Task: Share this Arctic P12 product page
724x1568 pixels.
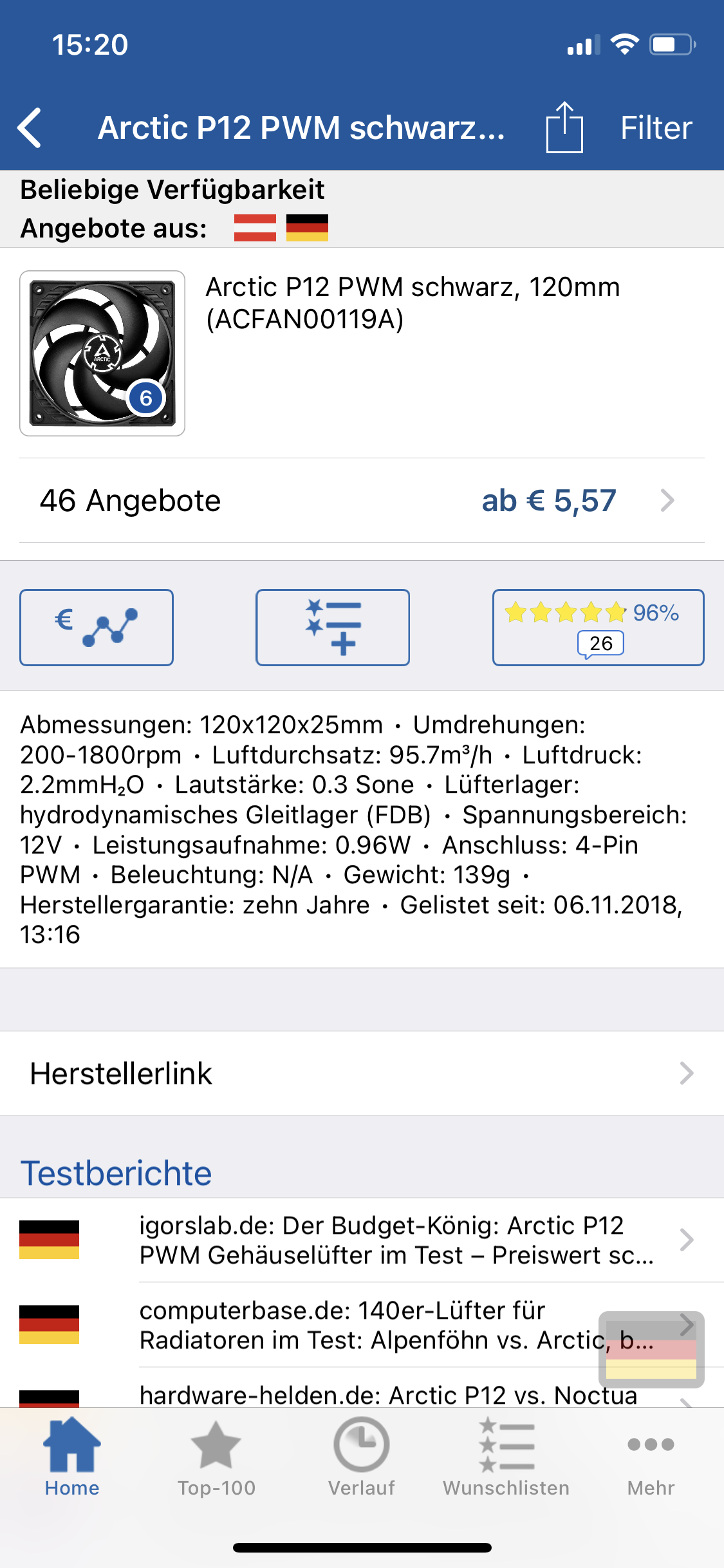Action: pos(564,127)
